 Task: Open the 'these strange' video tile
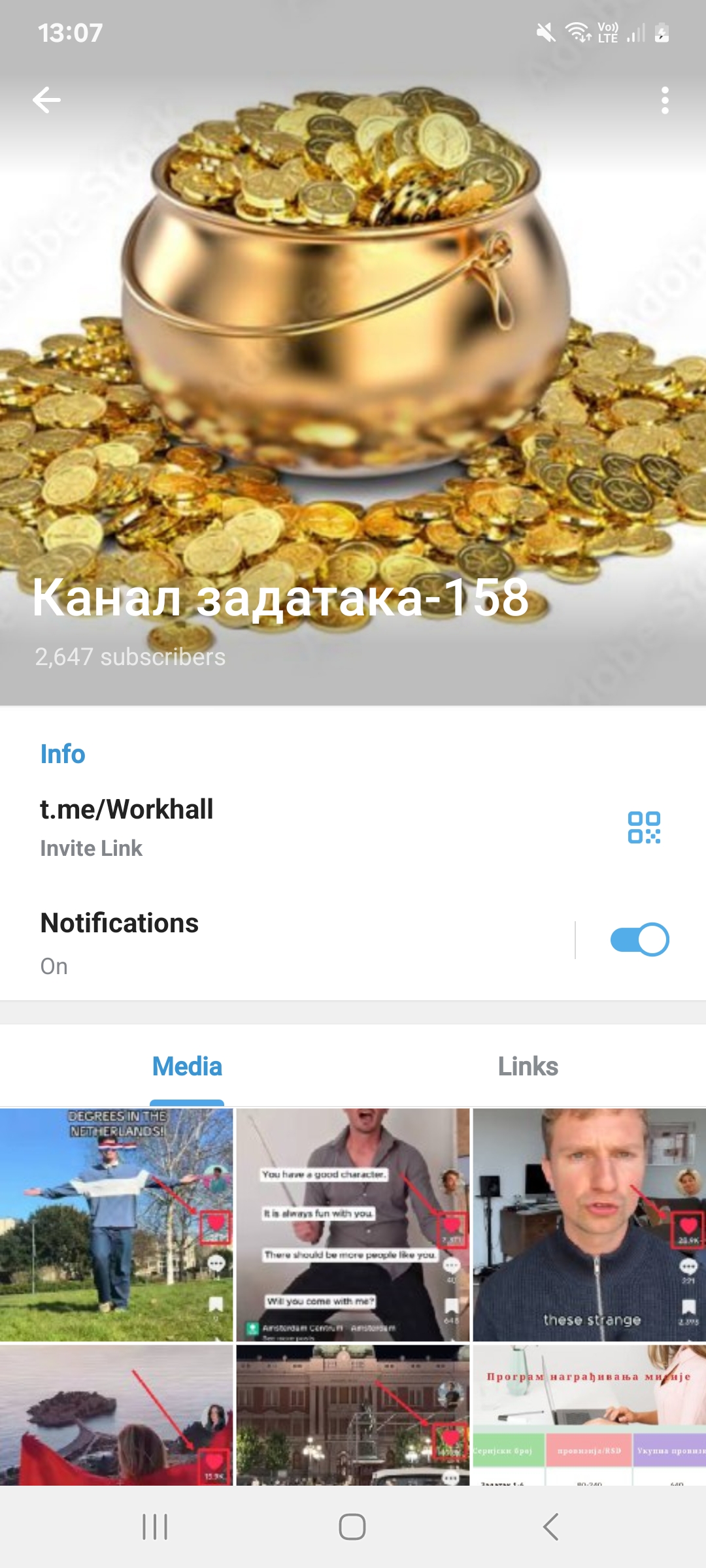[x=589, y=1224]
